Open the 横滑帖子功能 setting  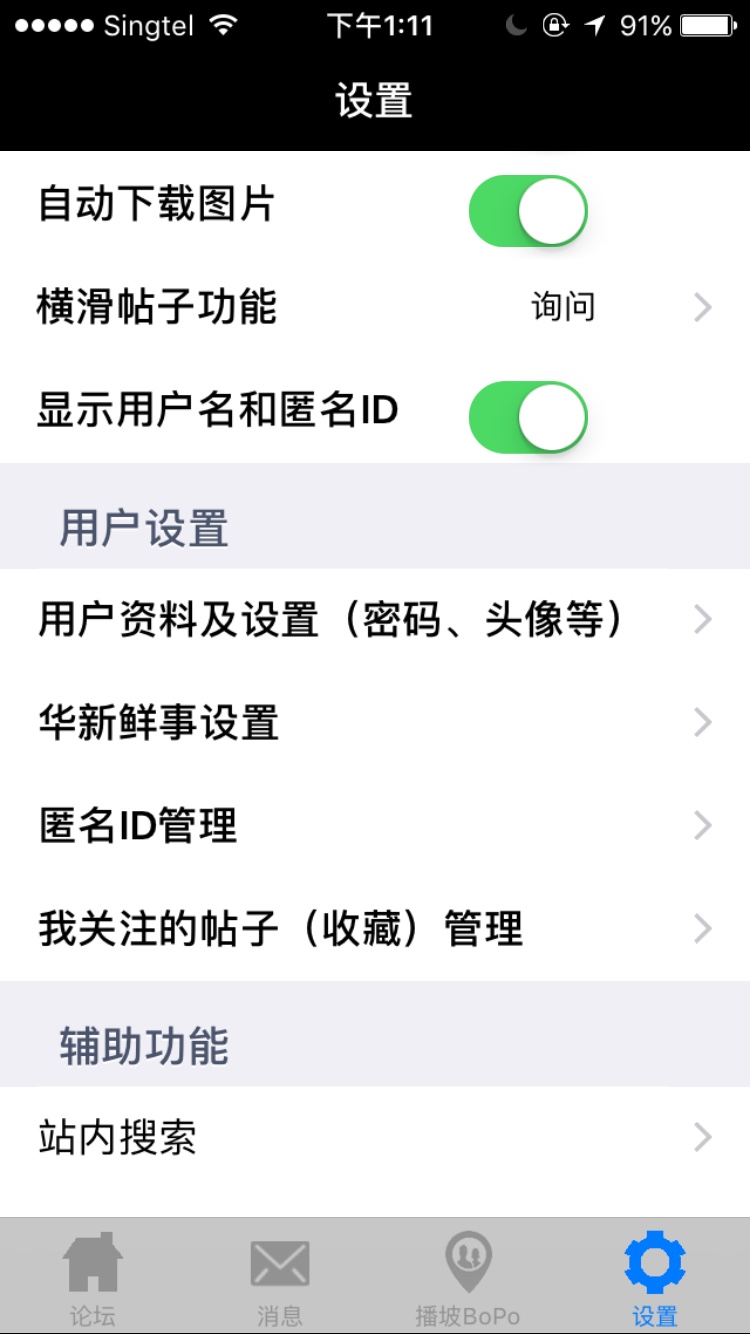[x=375, y=308]
